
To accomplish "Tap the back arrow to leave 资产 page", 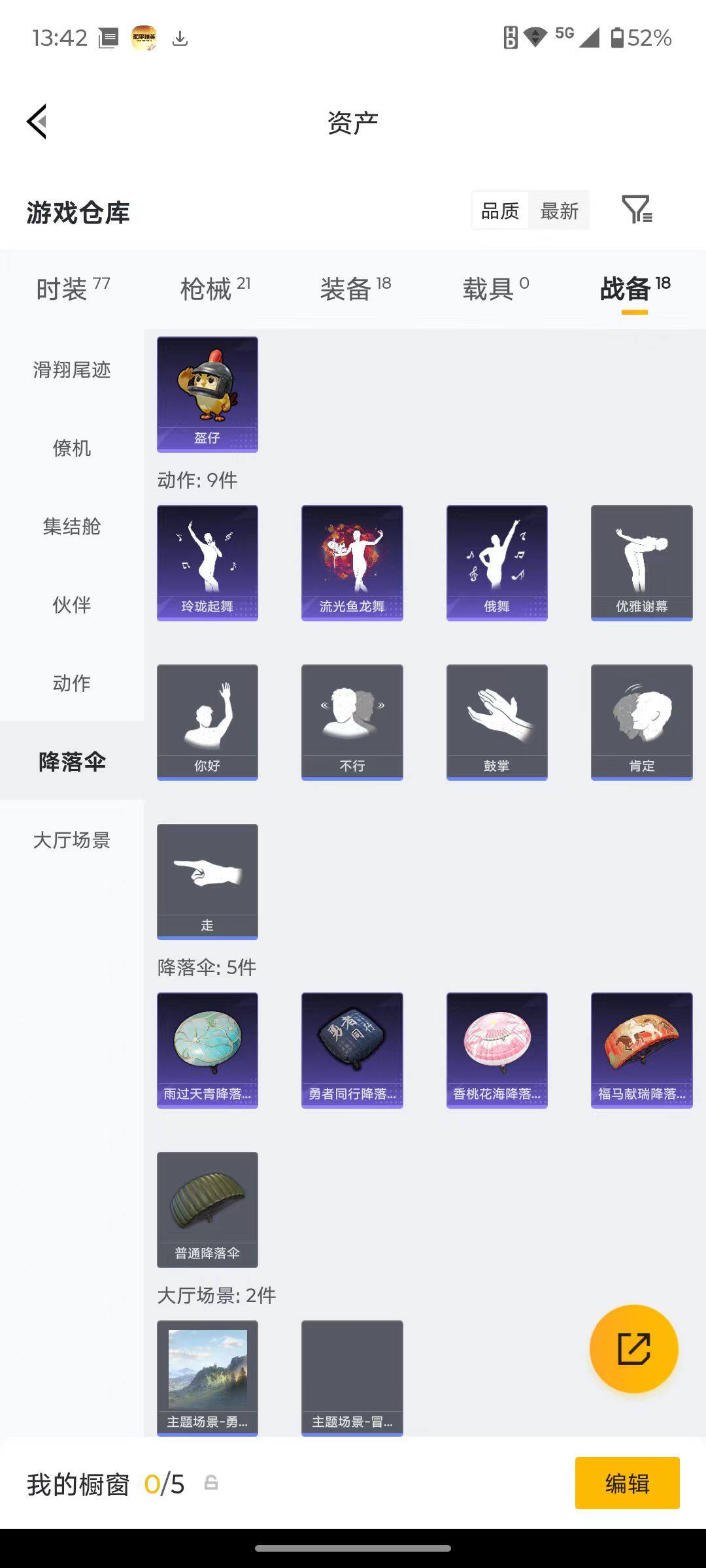I will [37, 122].
